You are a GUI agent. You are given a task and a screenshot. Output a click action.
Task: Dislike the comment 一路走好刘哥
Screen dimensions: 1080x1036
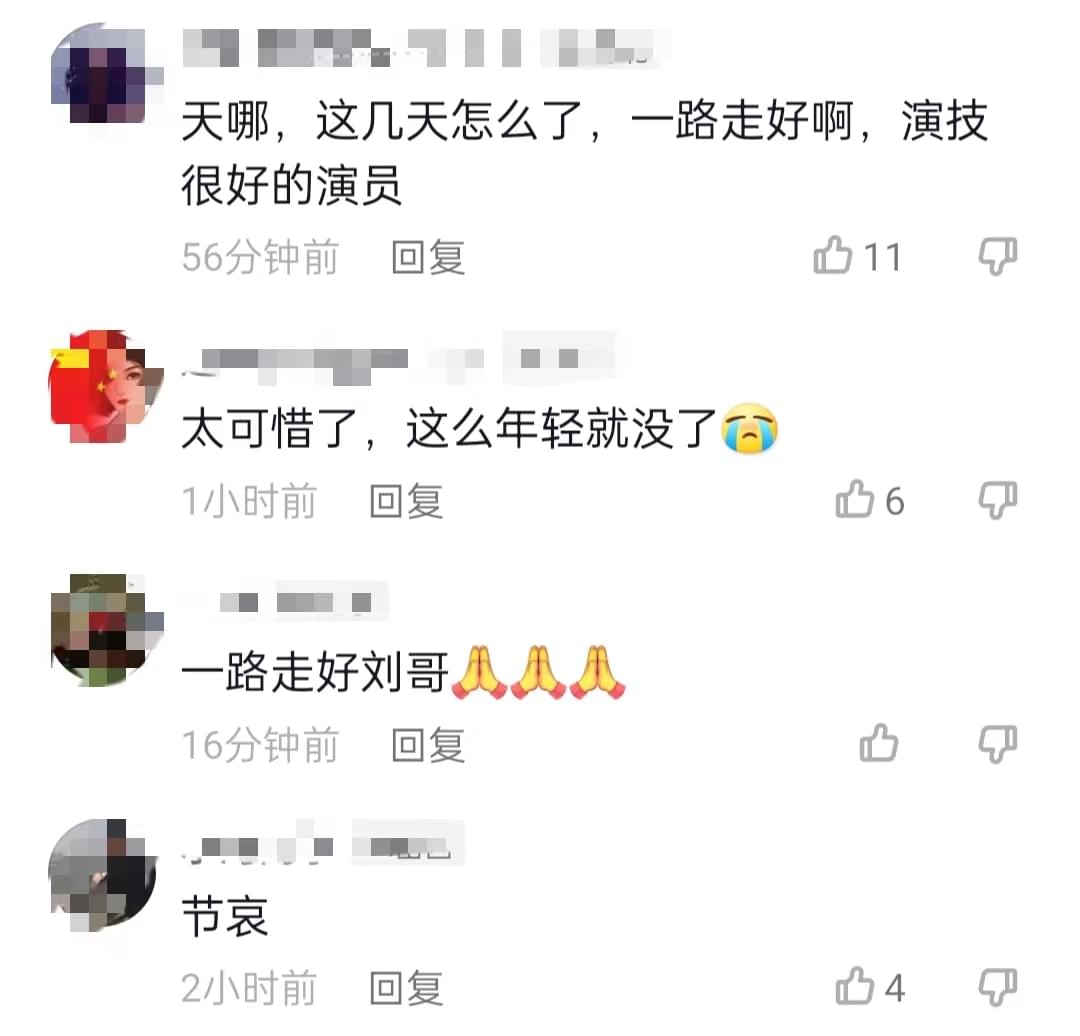click(x=997, y=744)
